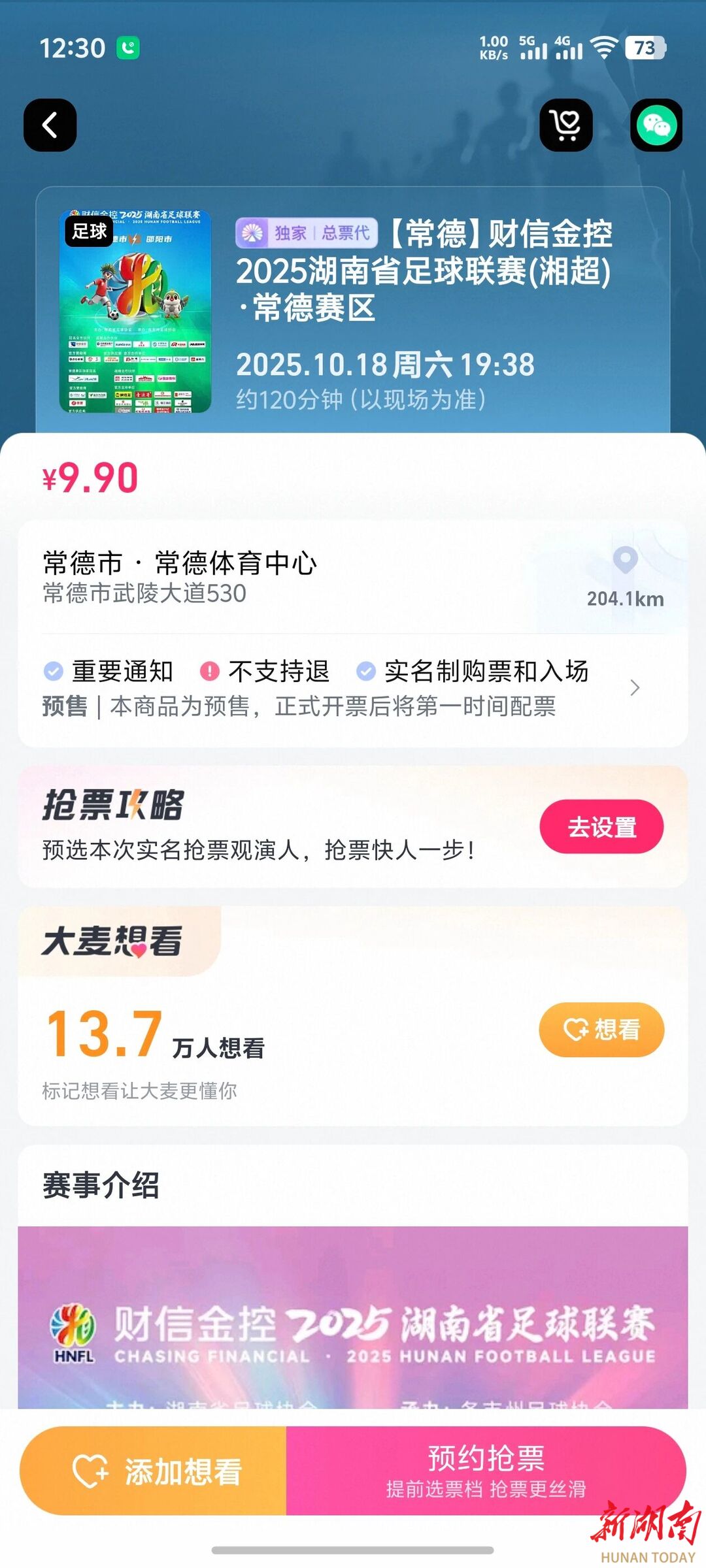The height and width of the screenshot is (1568, 706).
Task: Open the Changde Sports Center map location
Action: coord(625,576)
